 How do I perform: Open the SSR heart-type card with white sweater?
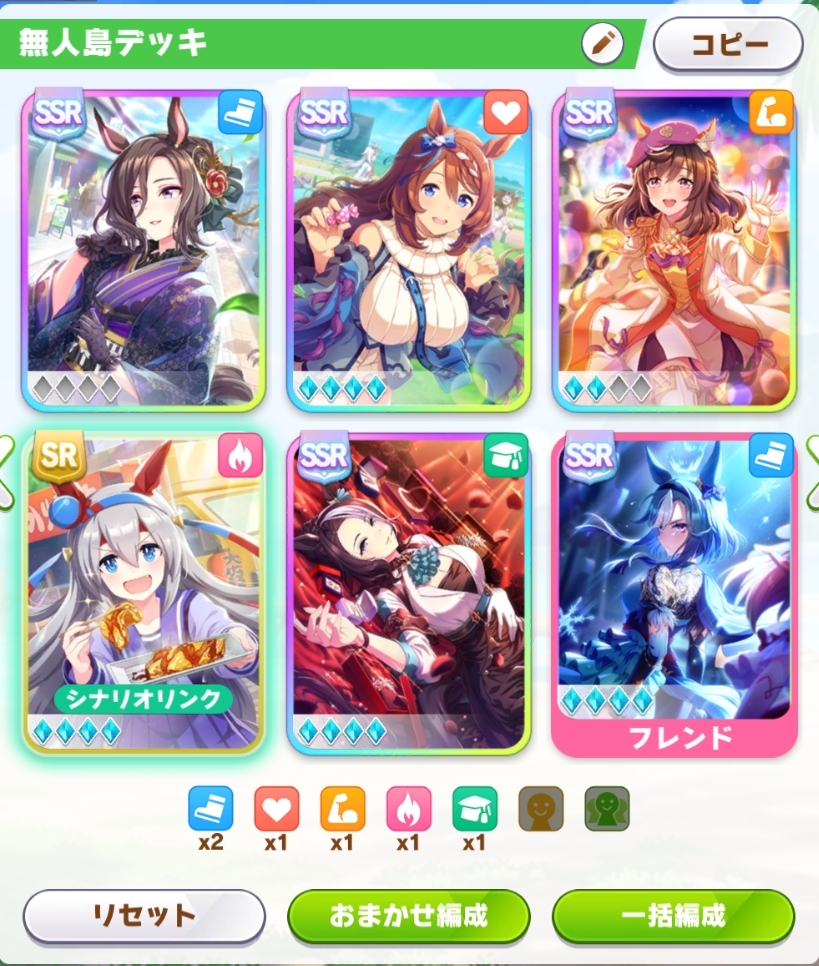(x=409, y=248)
